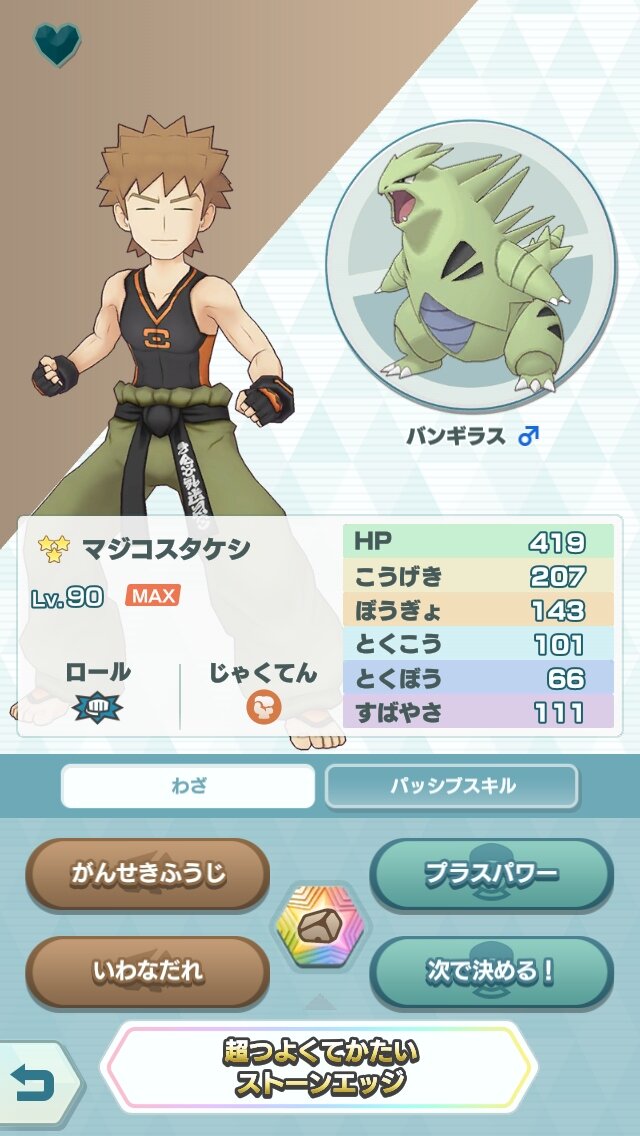Open the いわなだれ move details
Image resolution: width=640 pixels, height=1136 pixels.
click(148, 971)
